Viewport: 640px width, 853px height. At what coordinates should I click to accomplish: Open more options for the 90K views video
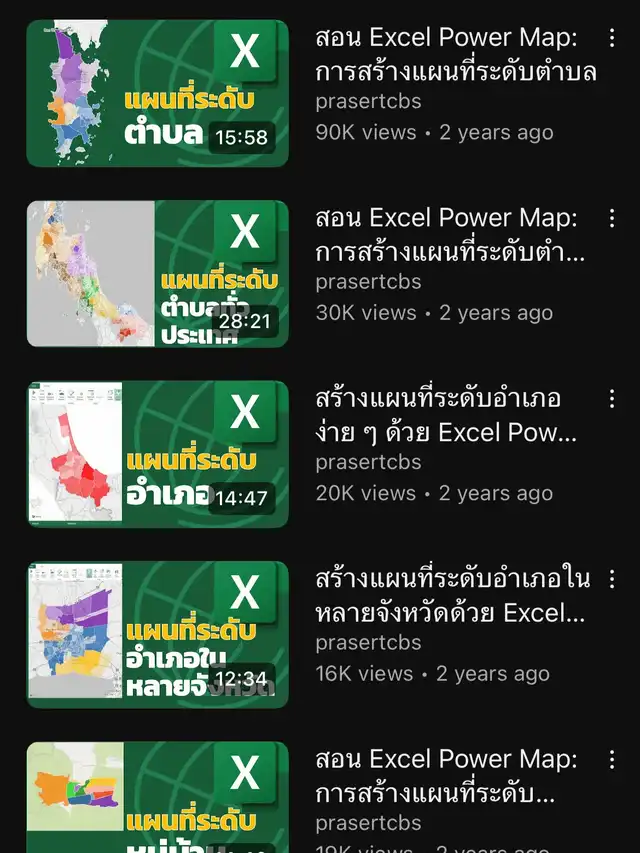click(612, 38)
